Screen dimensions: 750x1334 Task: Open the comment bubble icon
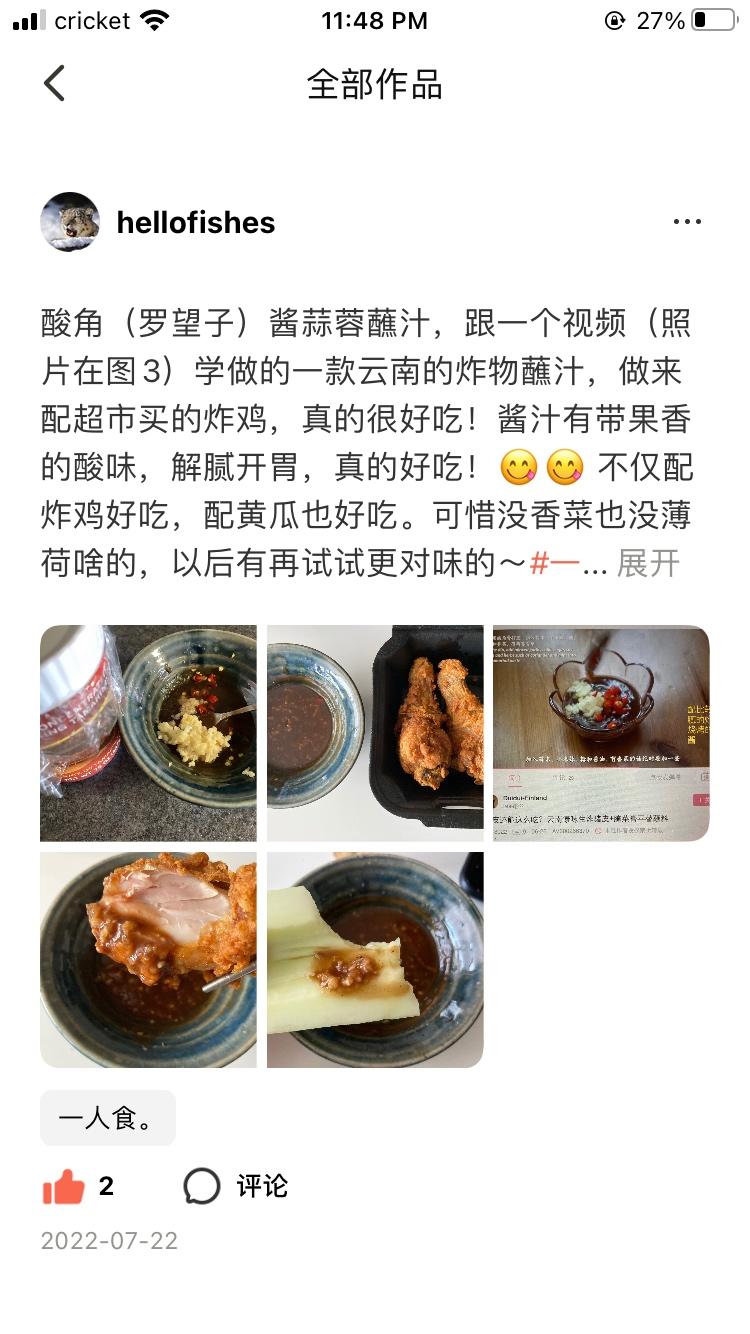[x=204, y=1187]
